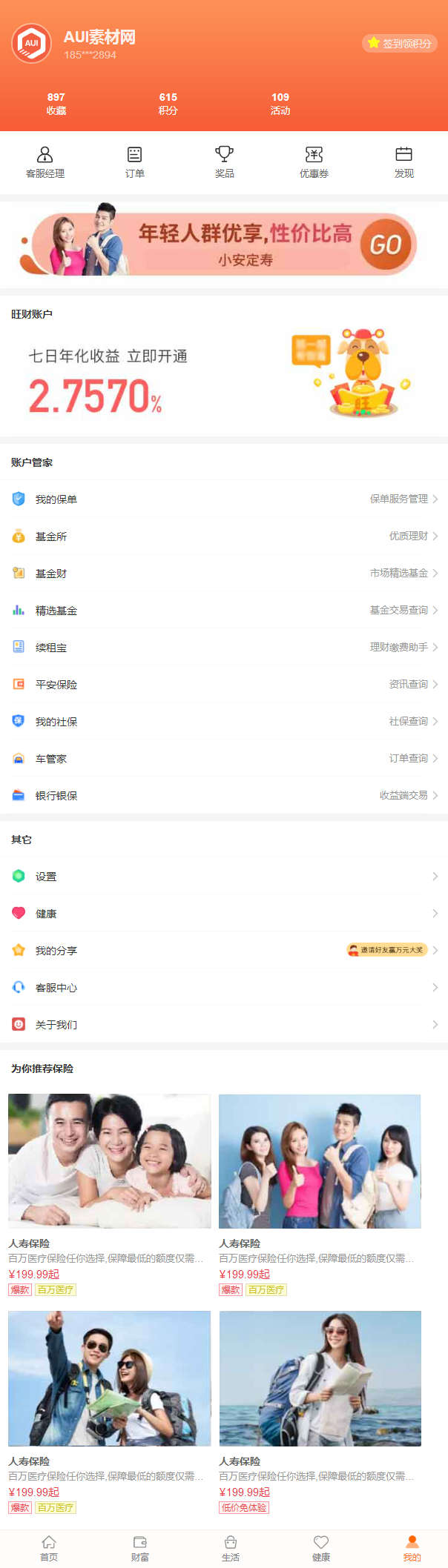Open 优惠券 coupons shortcut
The width and height of the screenshot is (448, 1568).
314,162
